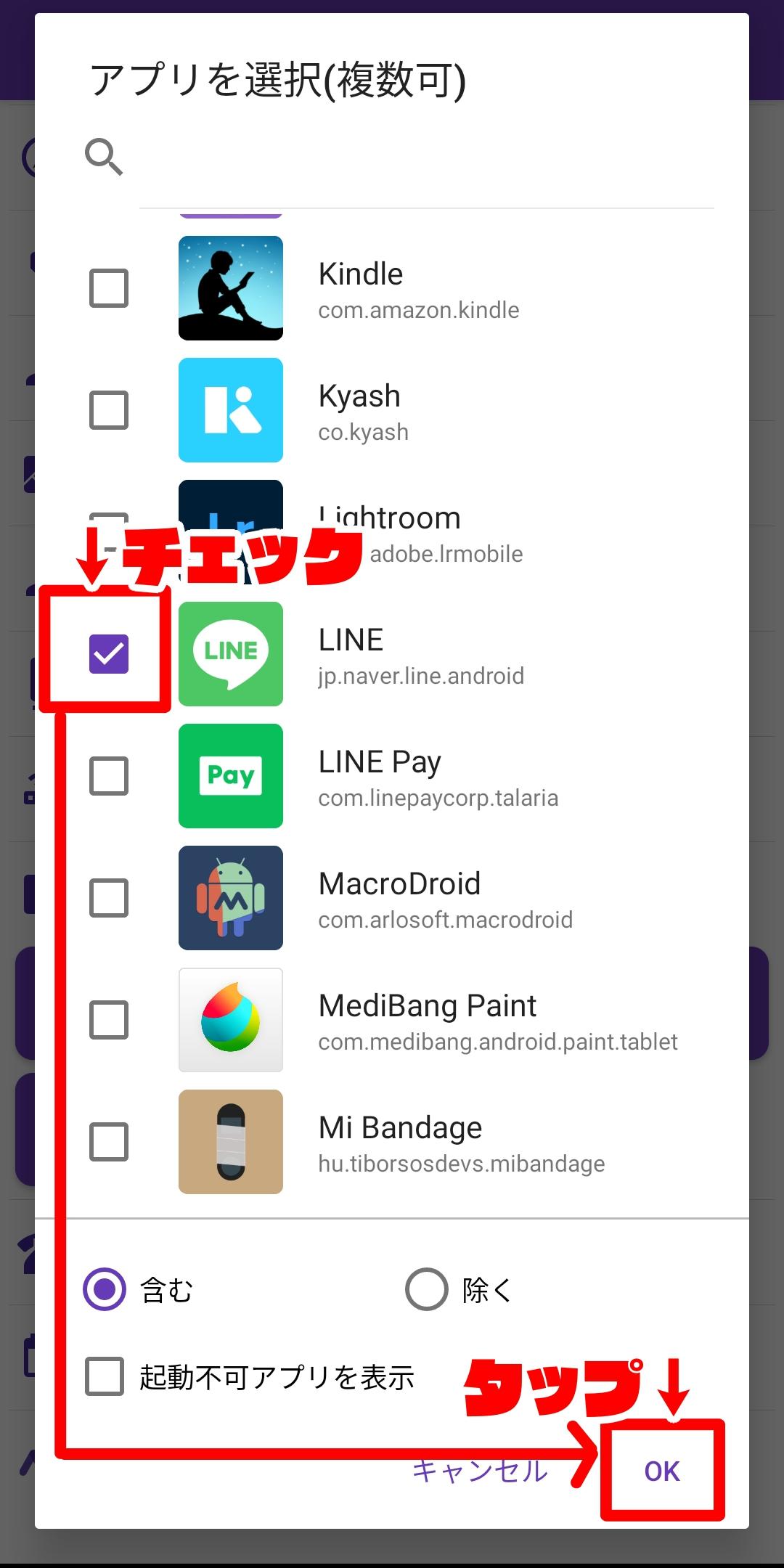Check the Kindle checkbox

(x=109, y=288)
